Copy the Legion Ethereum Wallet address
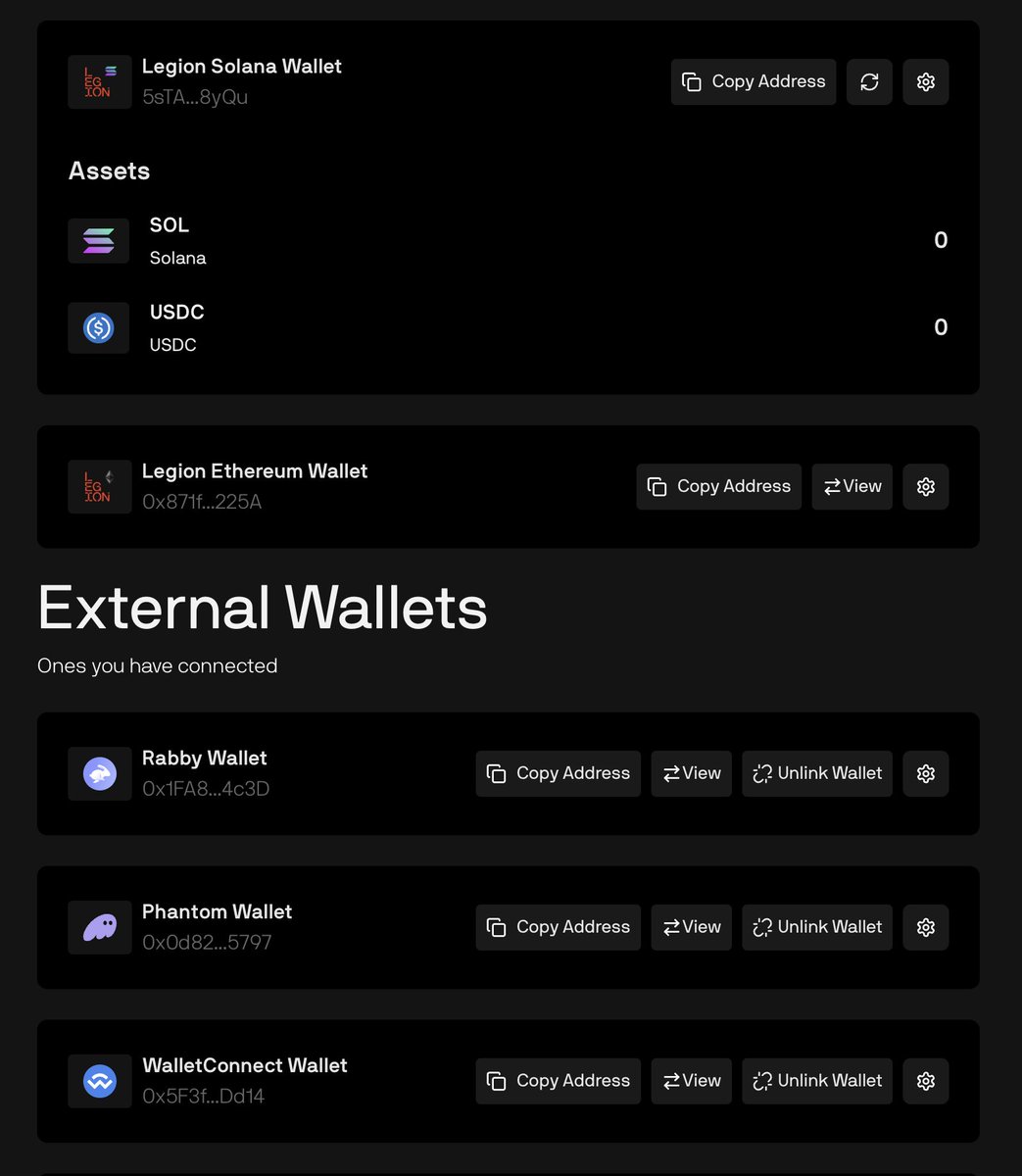Screen dimensions: 1022x1176 pos(718,486)
